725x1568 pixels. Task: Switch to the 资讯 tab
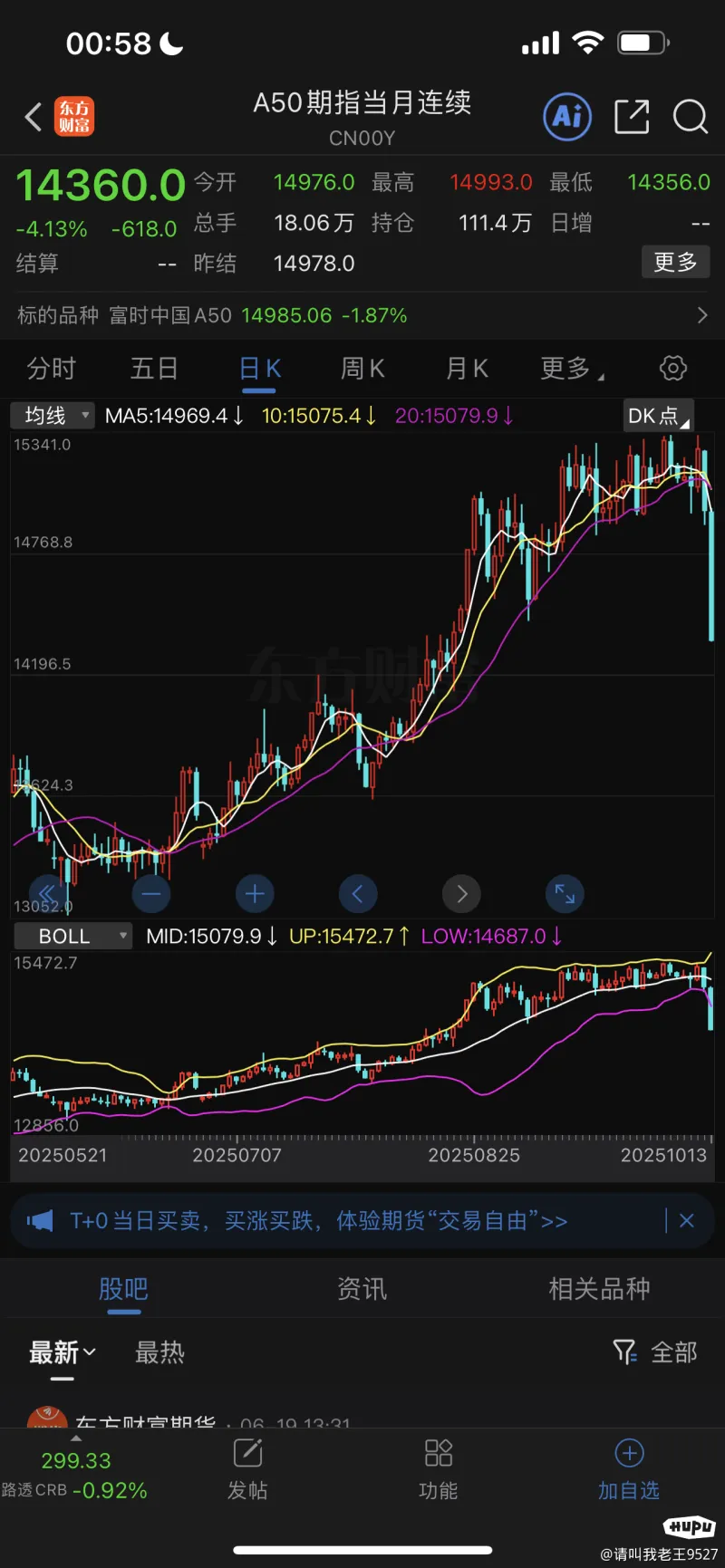(x=362, y=1289)
